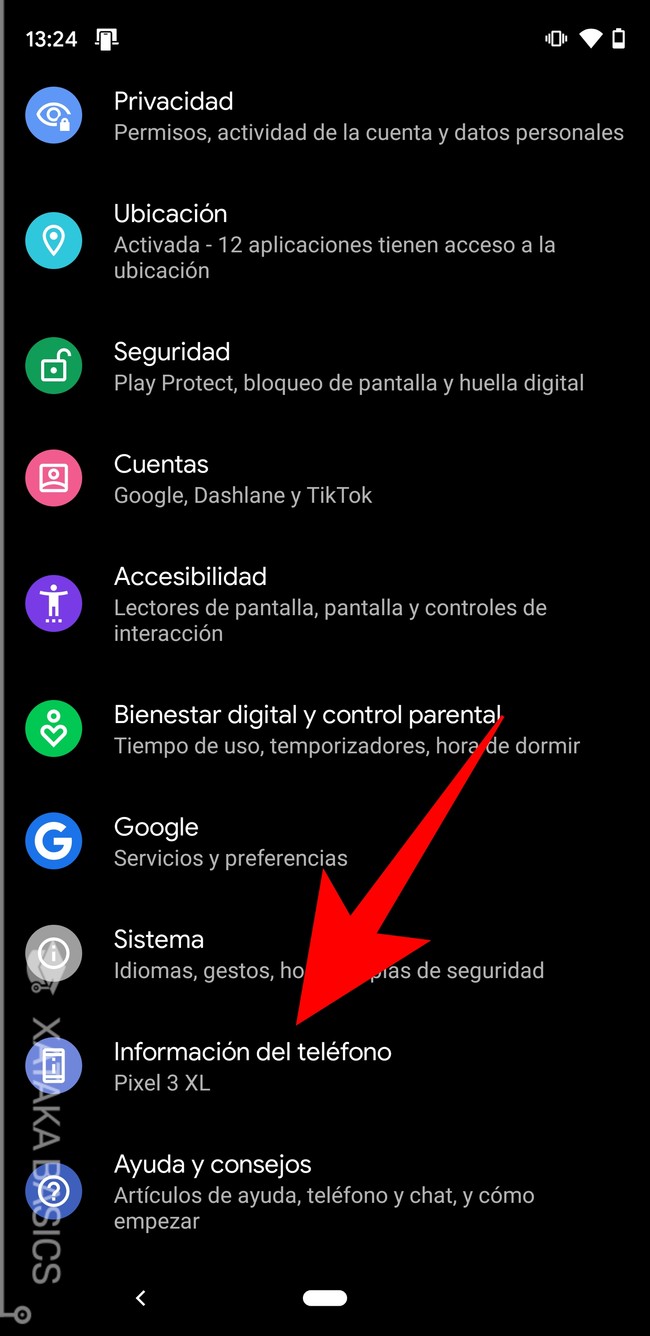Open the Cuentas row
This screenshot has width=650, height=1336.
[x=325, y=479]
